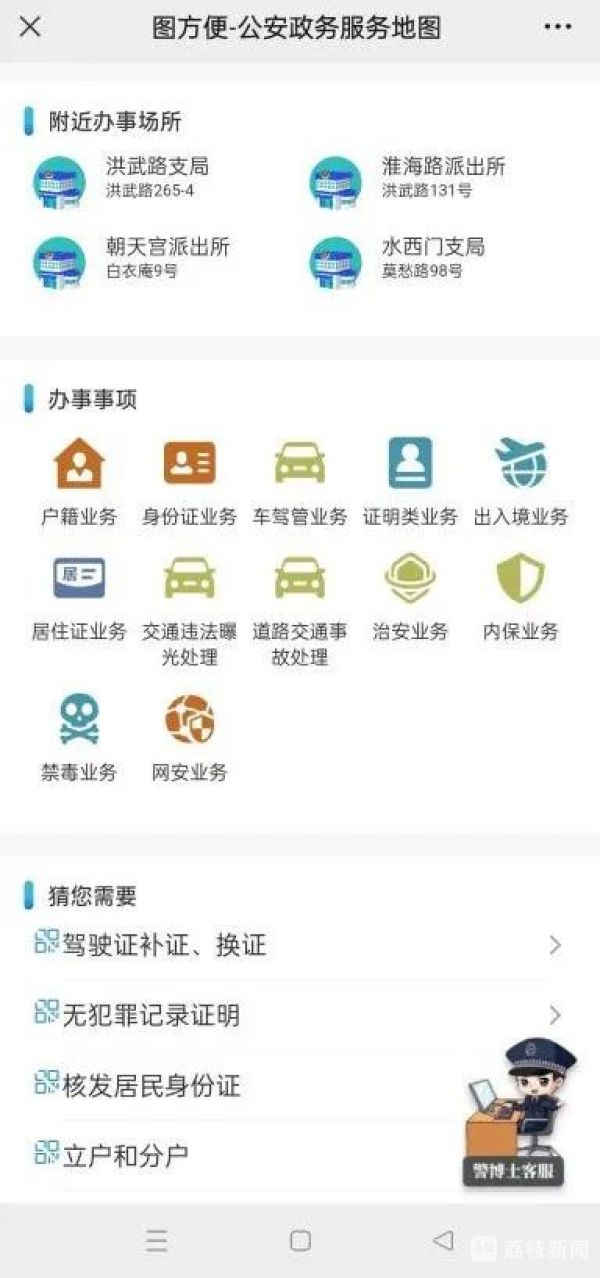Viewport: 600px width, 1278px height.
Task: Go to the system home screen
Action: (300, 1241)
